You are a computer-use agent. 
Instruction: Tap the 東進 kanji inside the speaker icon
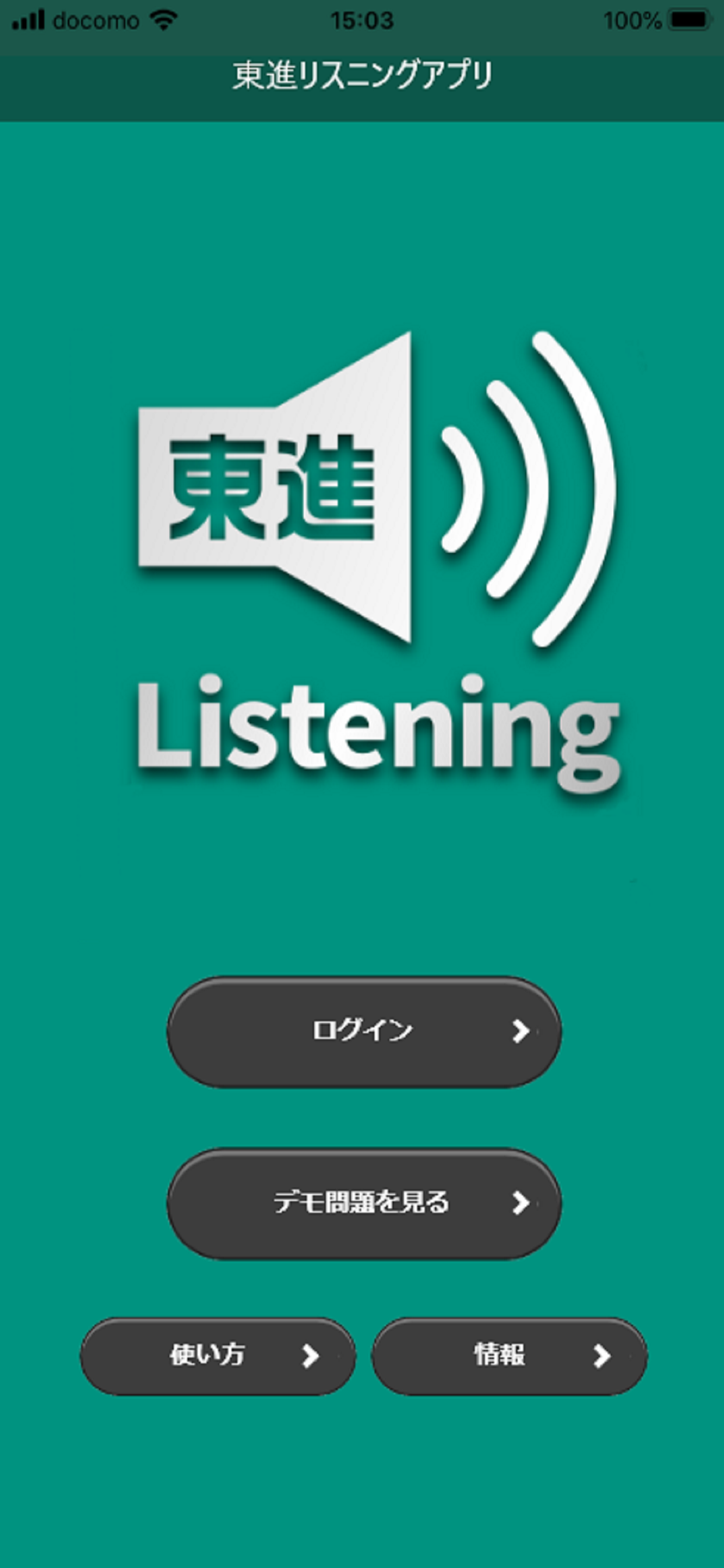click(x=274, y=487)
